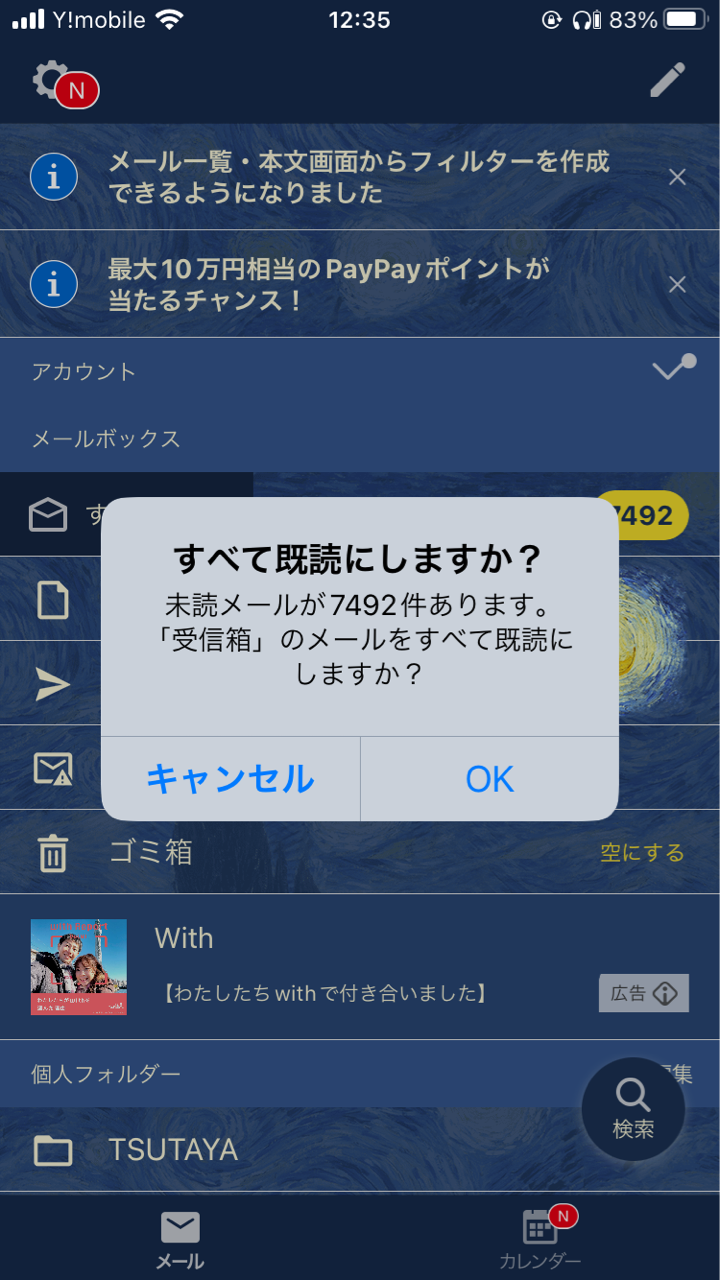Open the ゴミ箱 trash folder
The image size is (720, 1280).
pyautogui.click(x=150, y=852)
